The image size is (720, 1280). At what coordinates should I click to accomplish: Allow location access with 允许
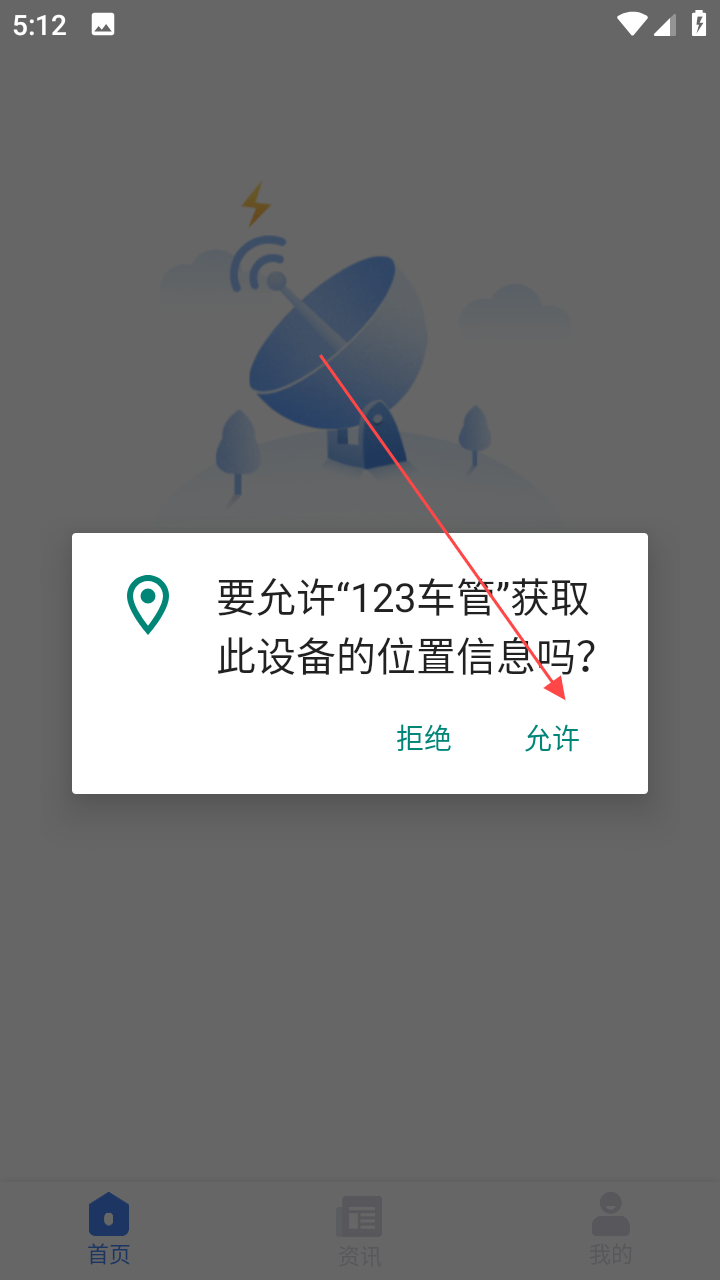552,738
